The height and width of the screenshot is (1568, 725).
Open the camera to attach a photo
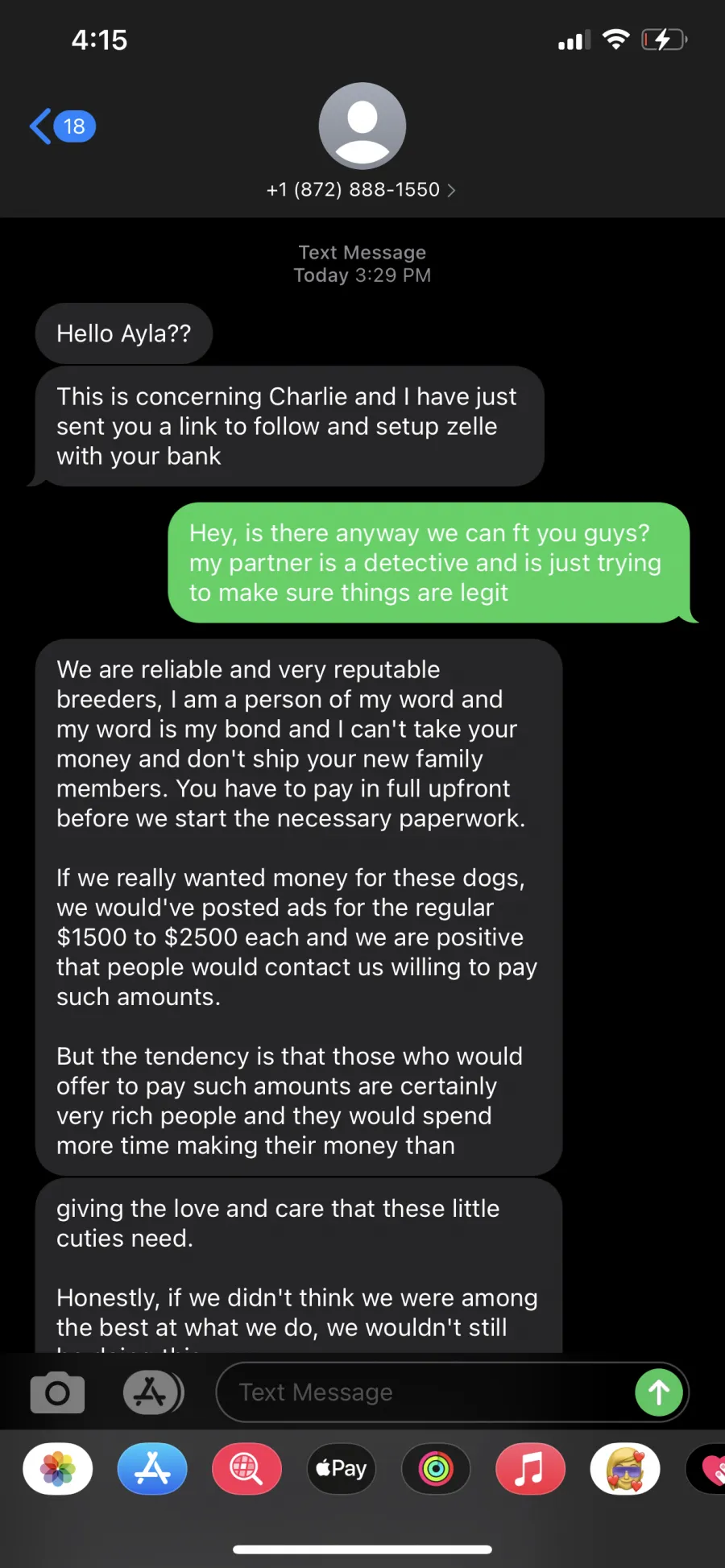57,1392
